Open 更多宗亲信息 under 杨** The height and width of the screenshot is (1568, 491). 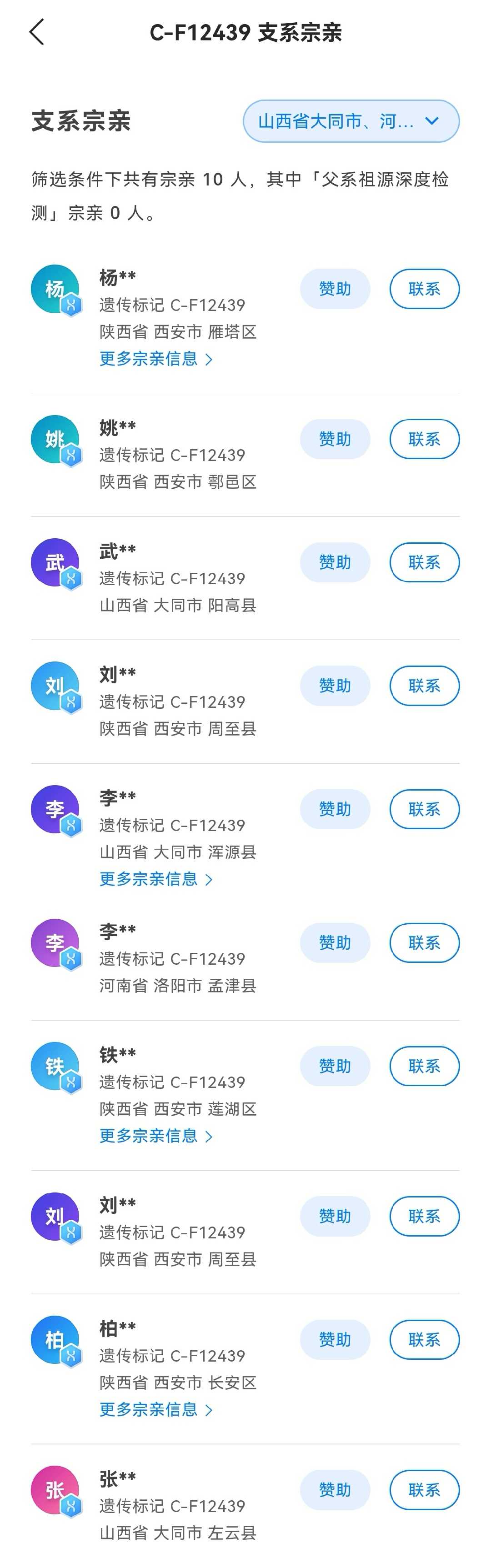(156, 359)
